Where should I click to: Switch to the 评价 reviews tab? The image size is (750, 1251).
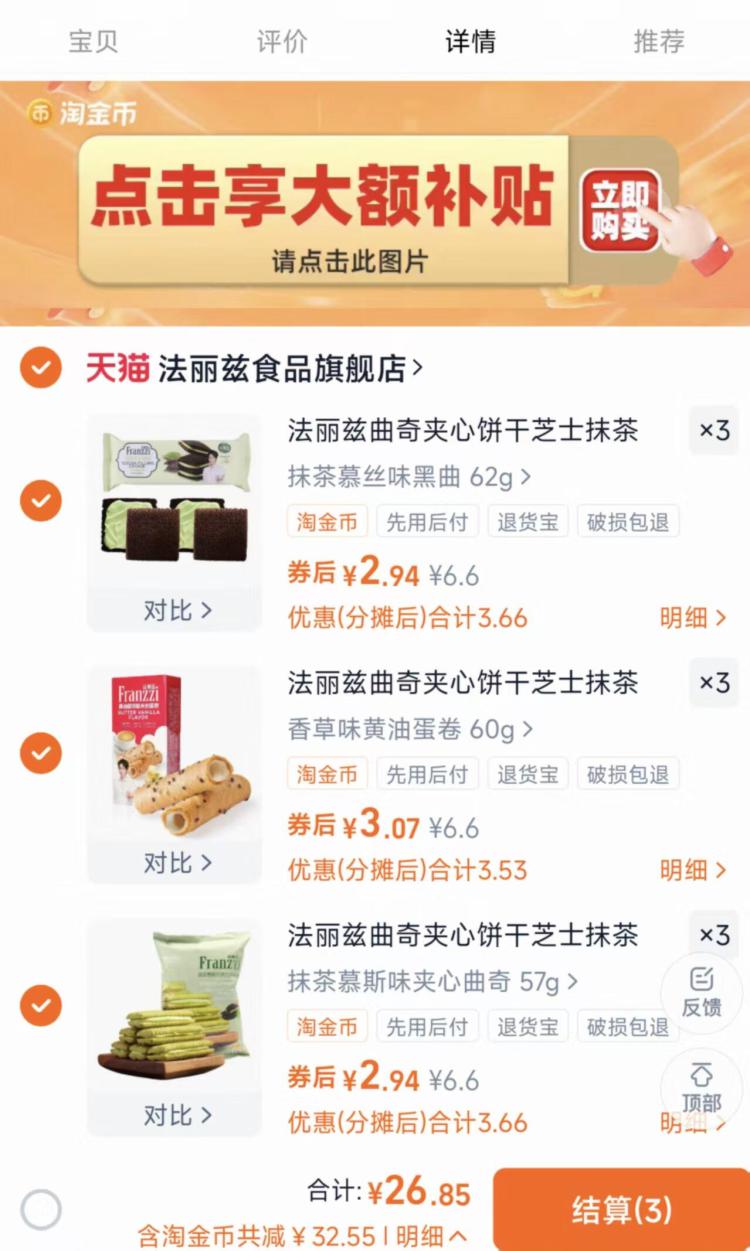coord(281,40)
